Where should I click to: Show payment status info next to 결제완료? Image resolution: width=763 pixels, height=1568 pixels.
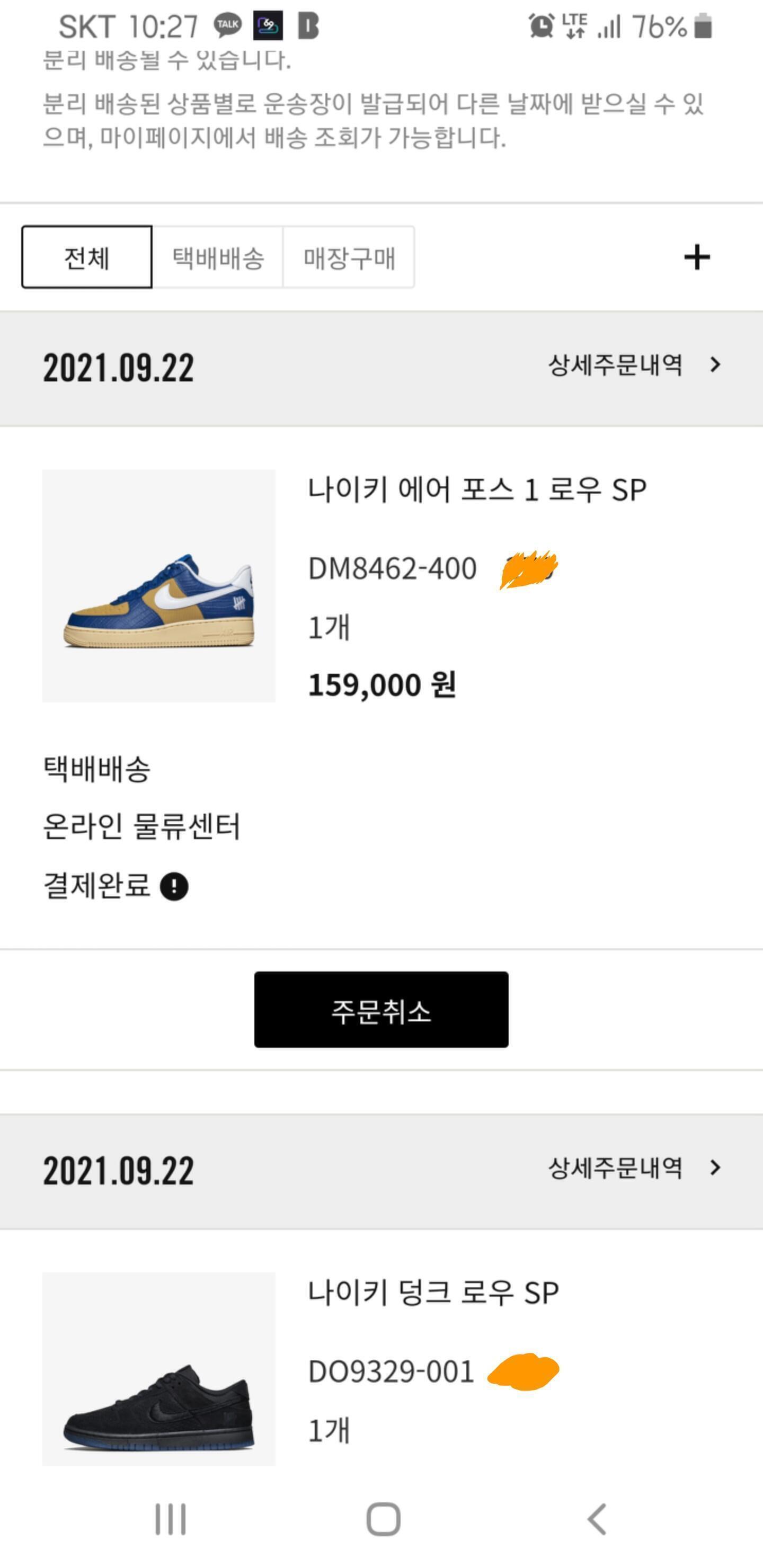point(174,886)
